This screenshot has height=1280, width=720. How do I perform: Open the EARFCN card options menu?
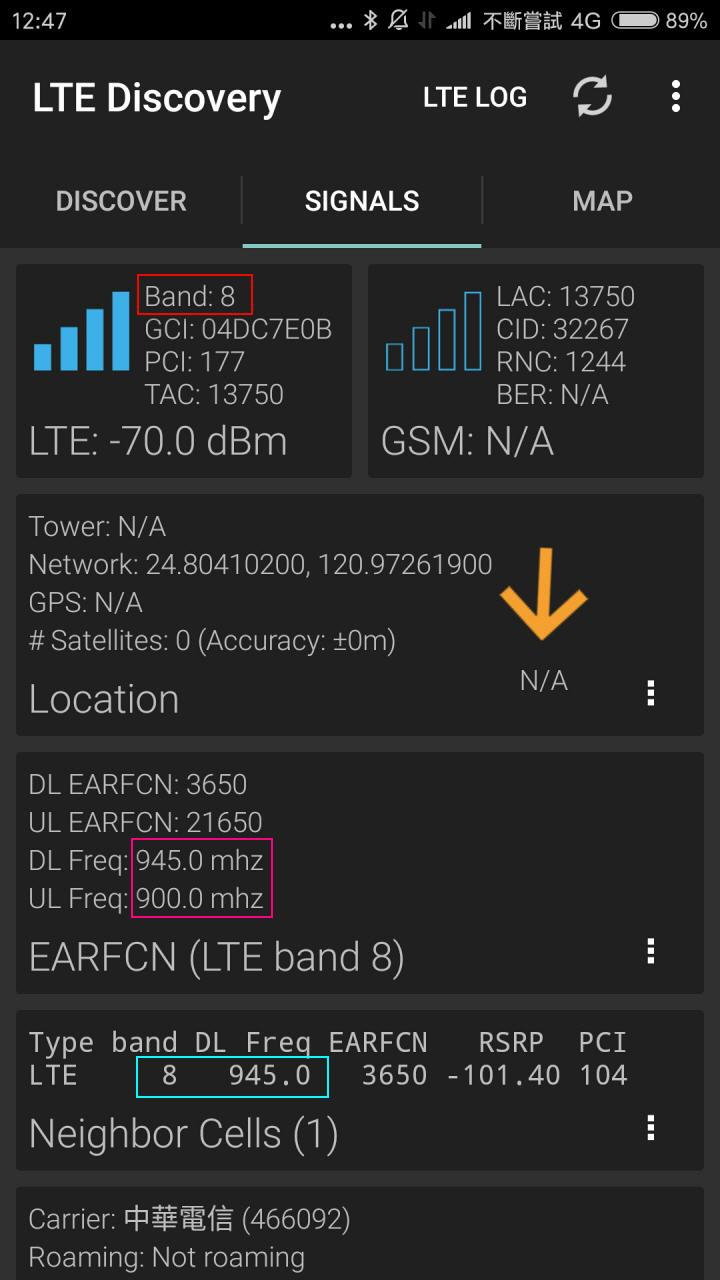(651, 951)
